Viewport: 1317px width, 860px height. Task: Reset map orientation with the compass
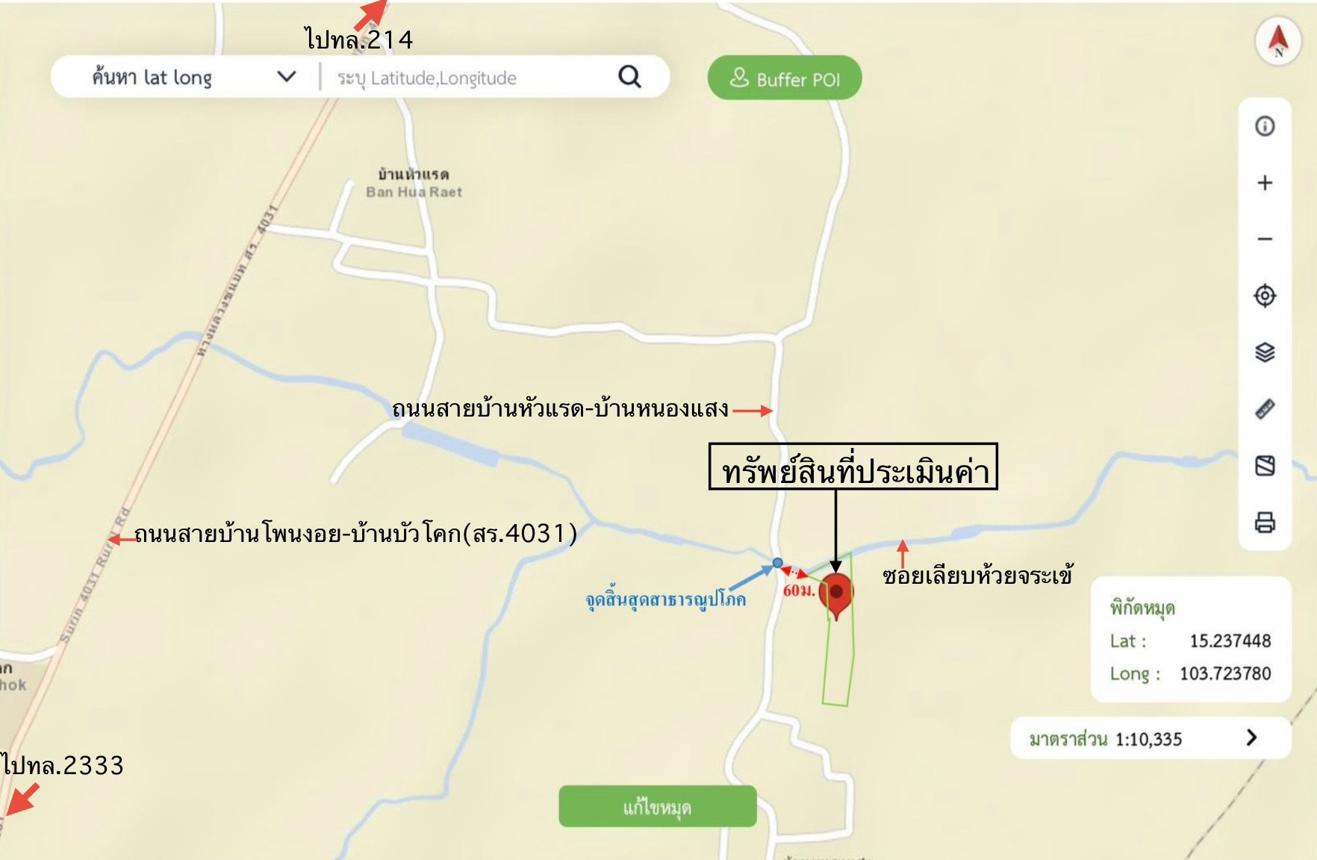[1277, 42]
